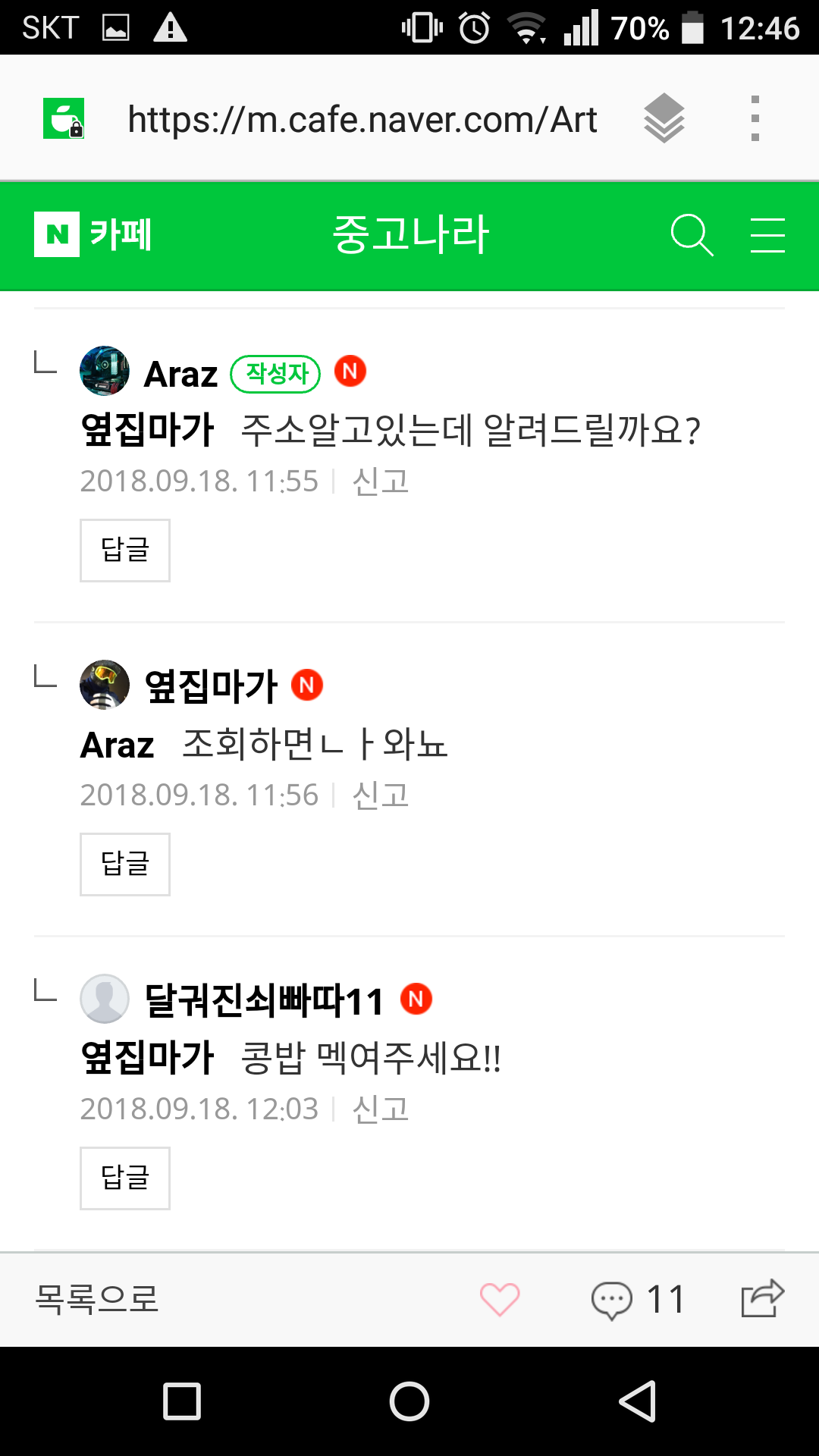The image size is (819, 1456).
Task: Open Araz's profile
Action: [x=180, y=373]
